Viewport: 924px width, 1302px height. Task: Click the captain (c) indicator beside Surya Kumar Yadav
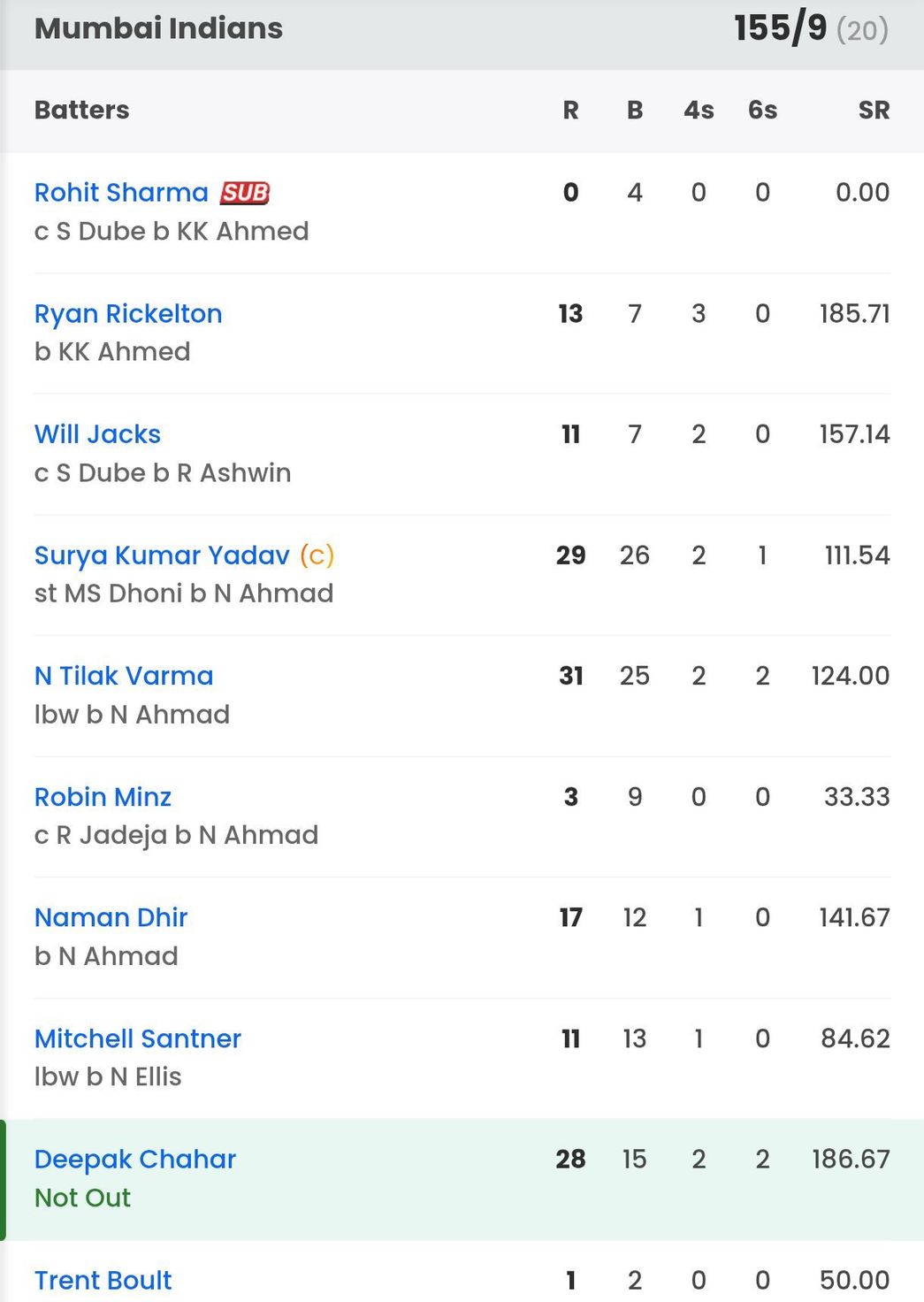tap(316, 555)
